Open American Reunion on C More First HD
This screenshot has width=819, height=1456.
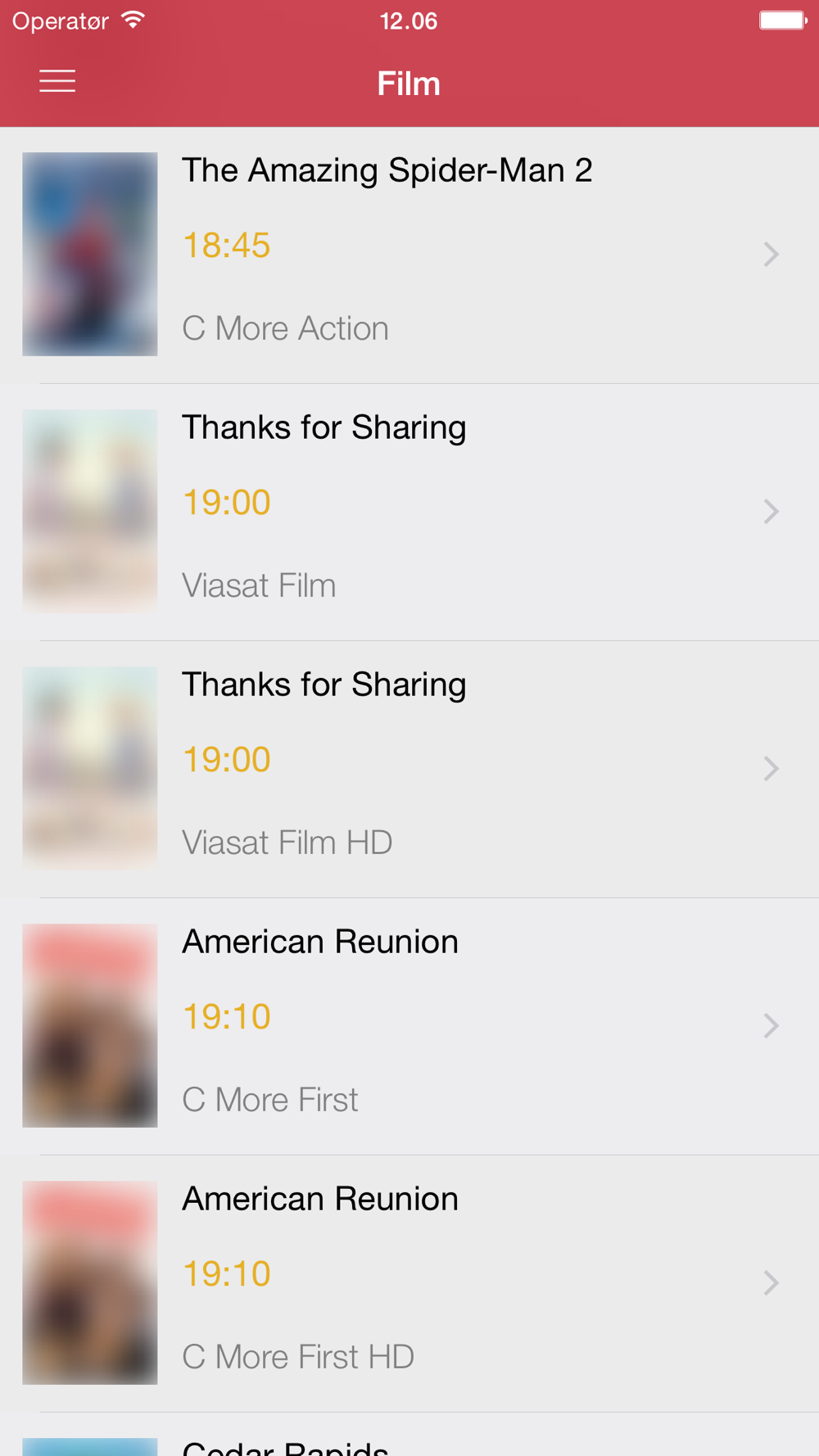coord(409,1283)
